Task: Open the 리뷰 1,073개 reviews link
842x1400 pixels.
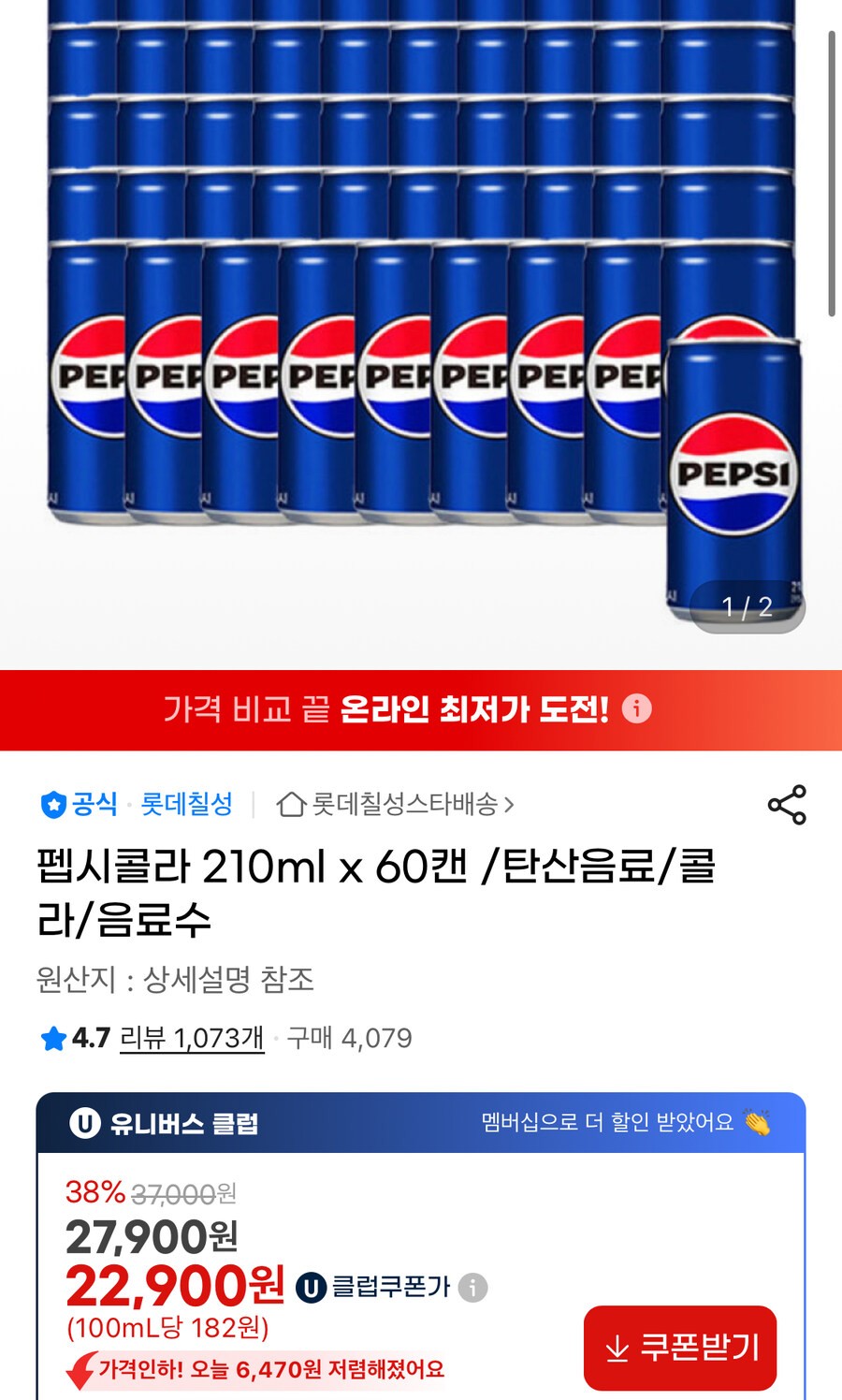Action: 191,1038
